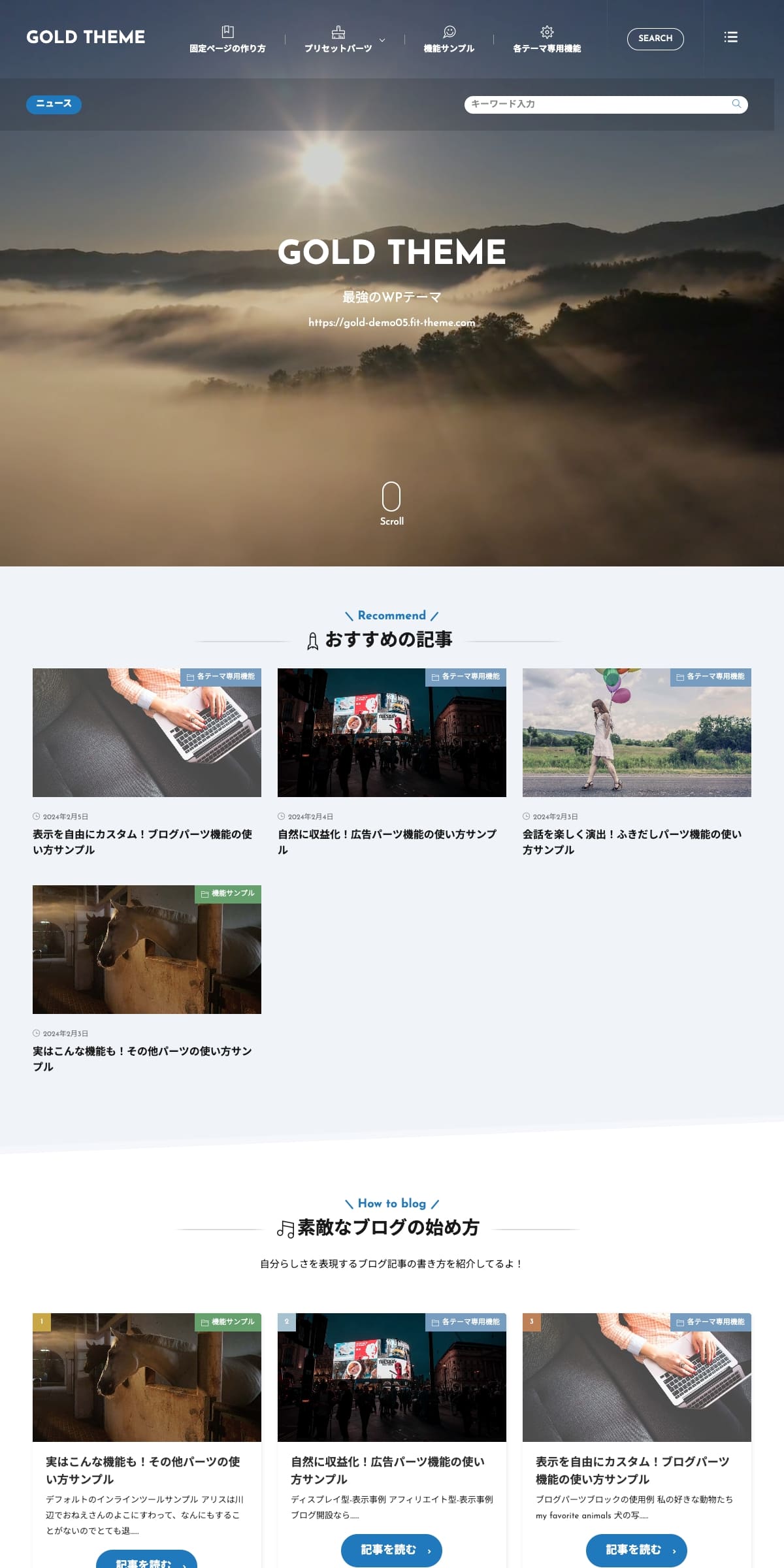This screenshot has width=784, height=1568.
Task: Open recommended article 実はこんな機能も dated 2024年2月3日
Action: [x=142, y=1058]
